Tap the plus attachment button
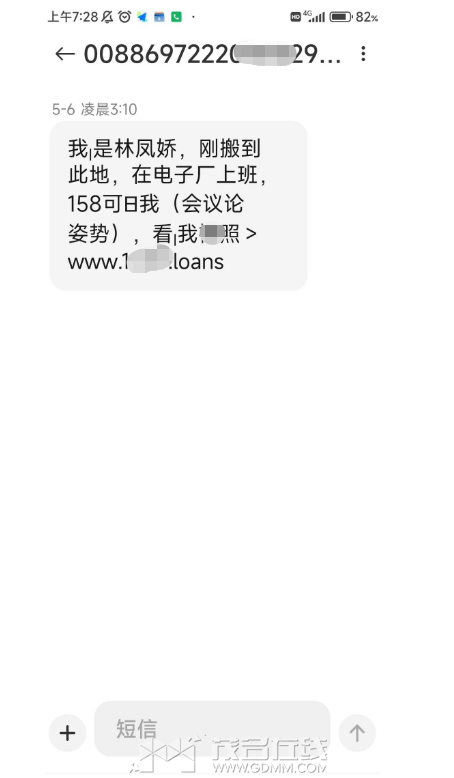Screen dimensions: 454x778 [67, 732]
